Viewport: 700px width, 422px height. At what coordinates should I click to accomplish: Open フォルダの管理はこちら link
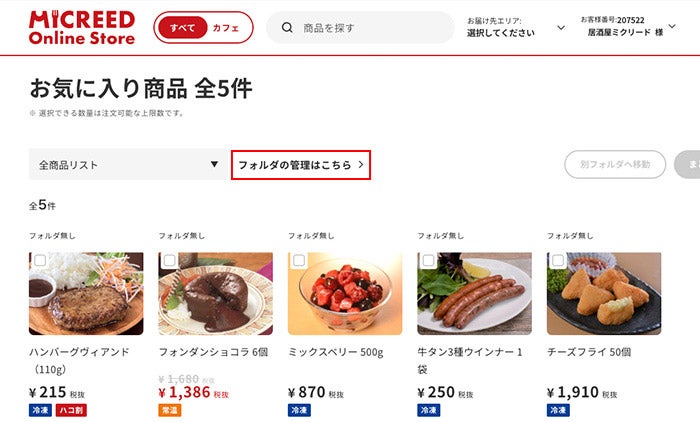tap(301, 165)
